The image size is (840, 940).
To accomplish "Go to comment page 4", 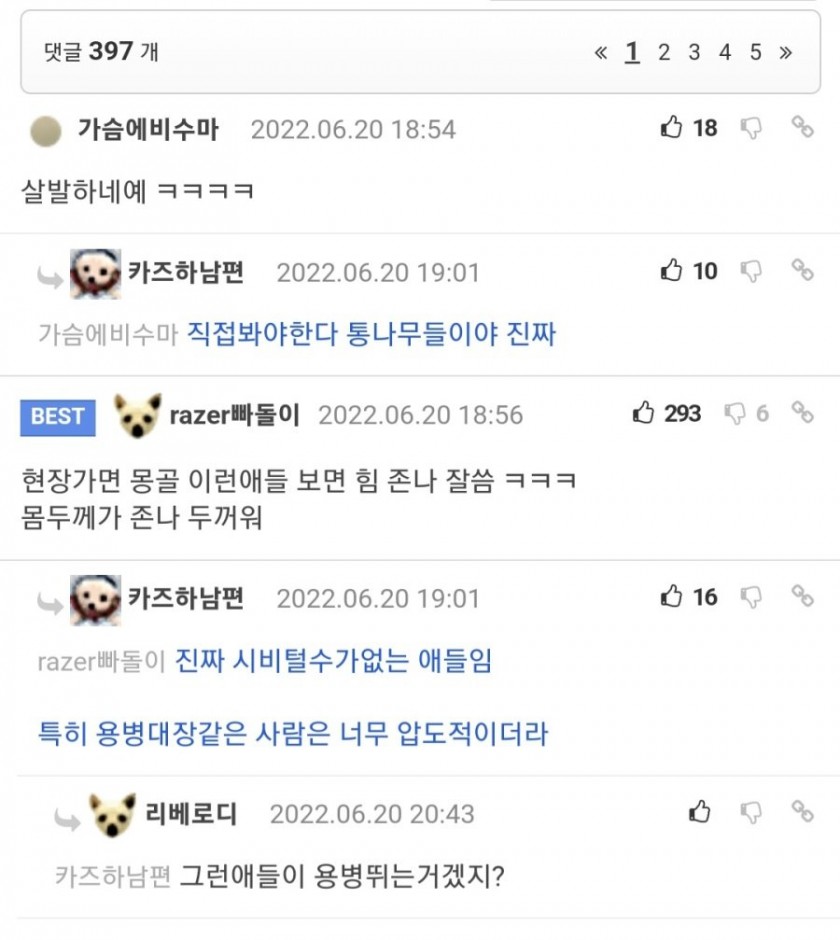I will 725,52.
